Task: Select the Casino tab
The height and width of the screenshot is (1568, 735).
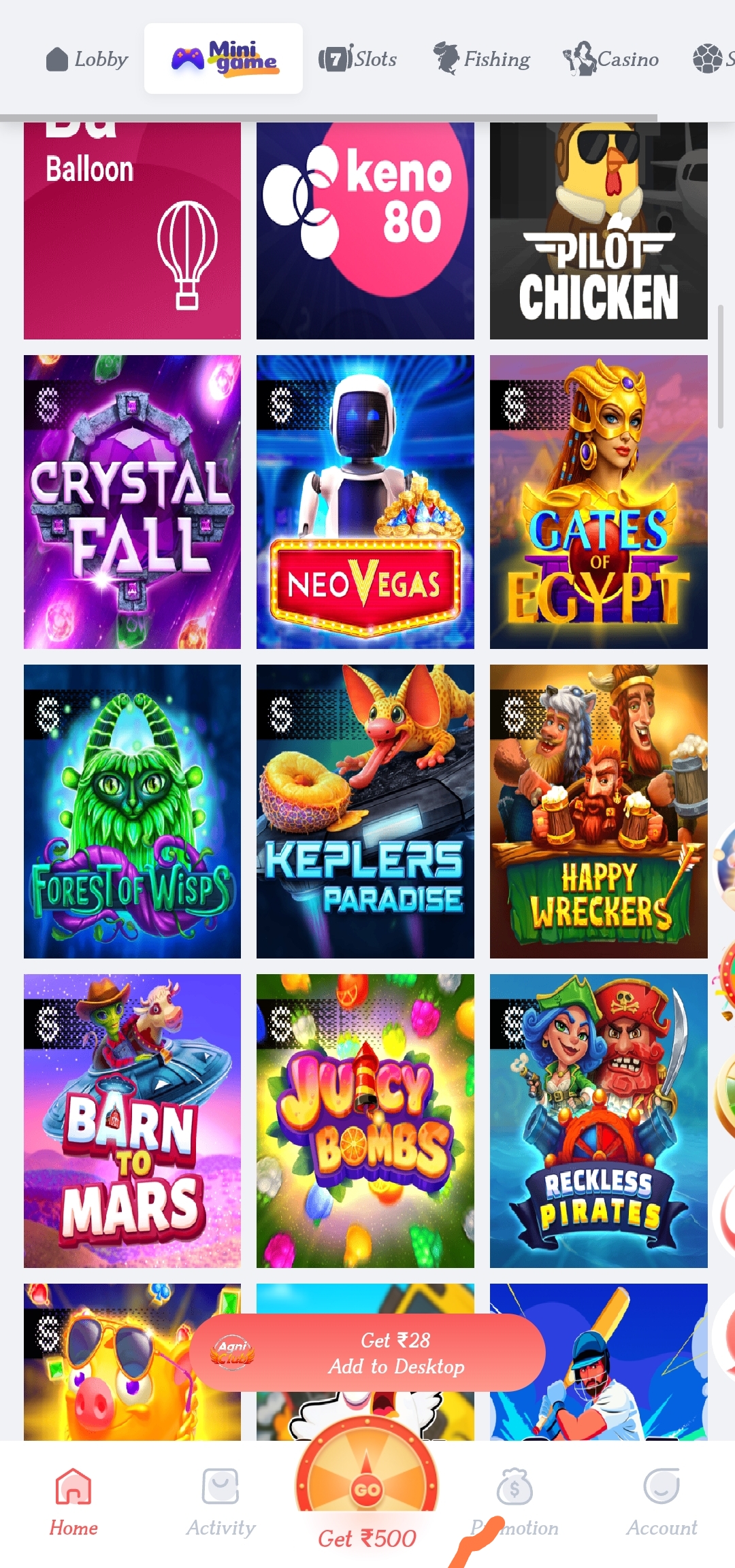Action: pyautogui.click(x=610, y=59)
